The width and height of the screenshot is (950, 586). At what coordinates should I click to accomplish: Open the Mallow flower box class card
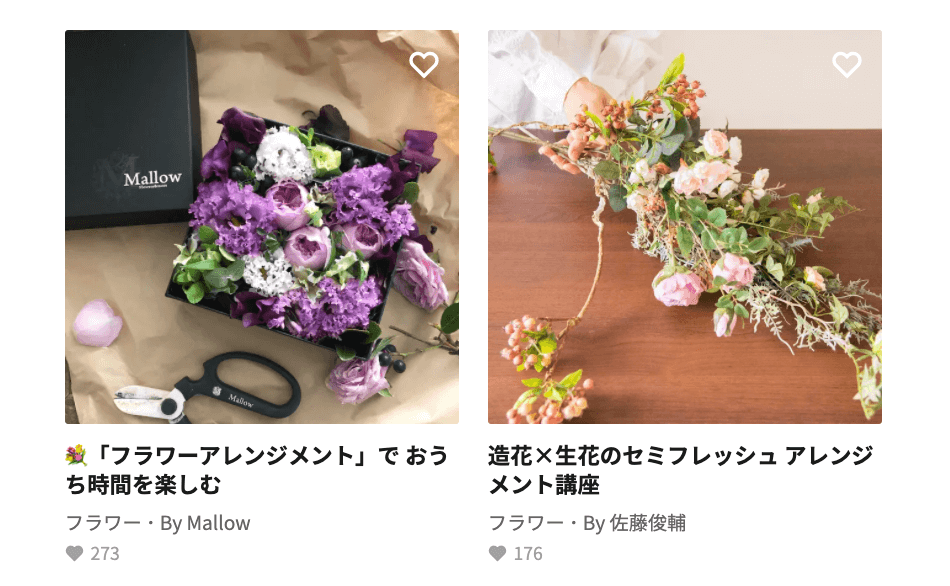261,228
